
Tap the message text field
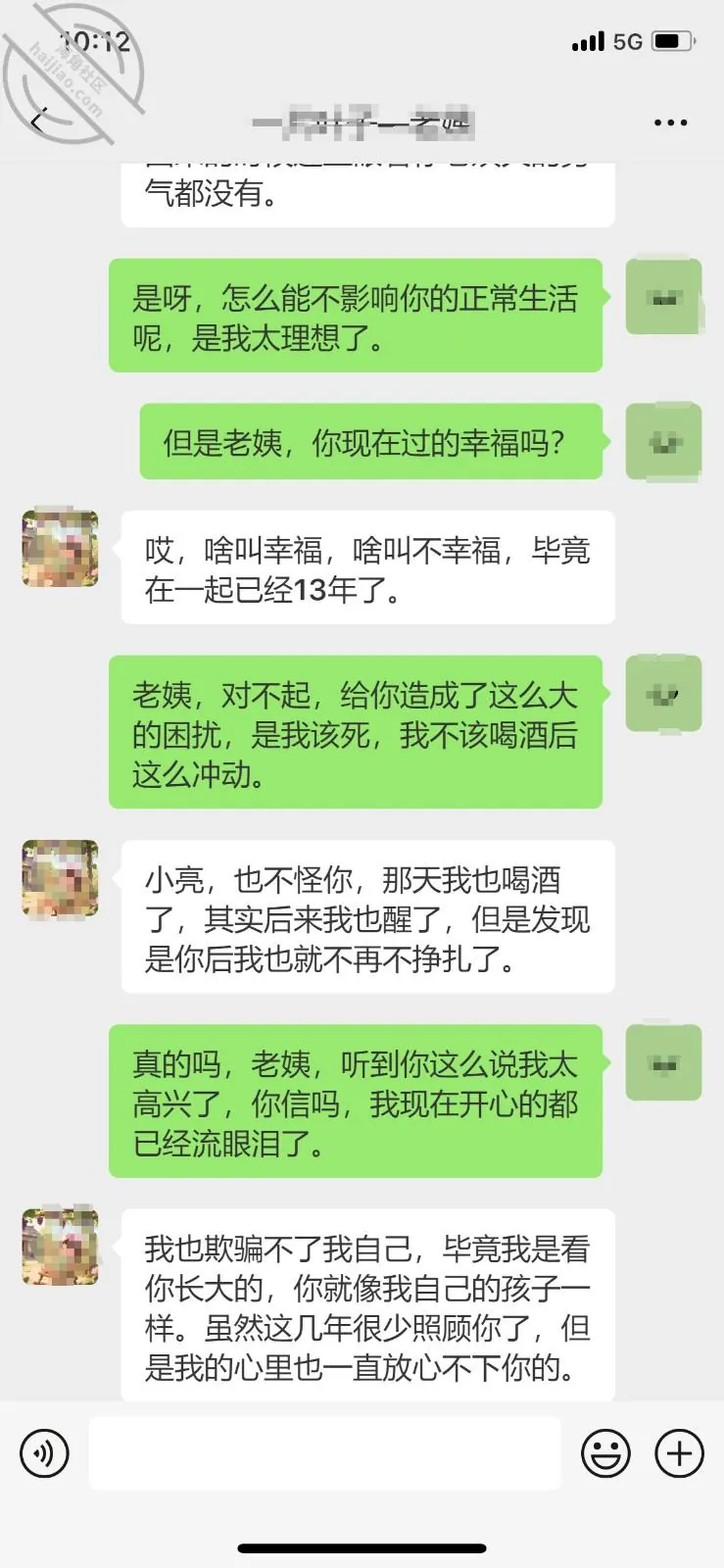click(325, 1452)
